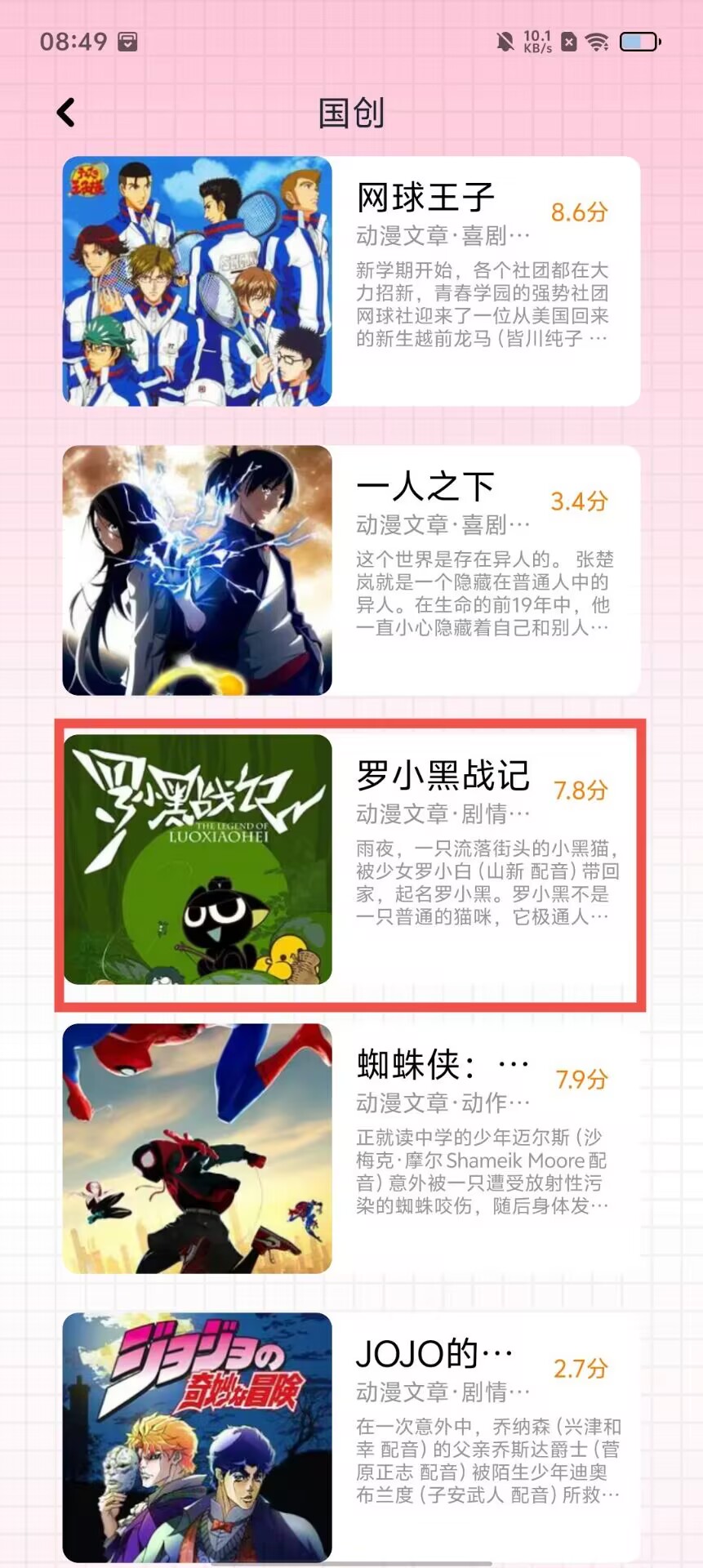This screenshot has height=1568, width=703.
Task: Open the 一人之下 anime card
Action: point(351,570)
